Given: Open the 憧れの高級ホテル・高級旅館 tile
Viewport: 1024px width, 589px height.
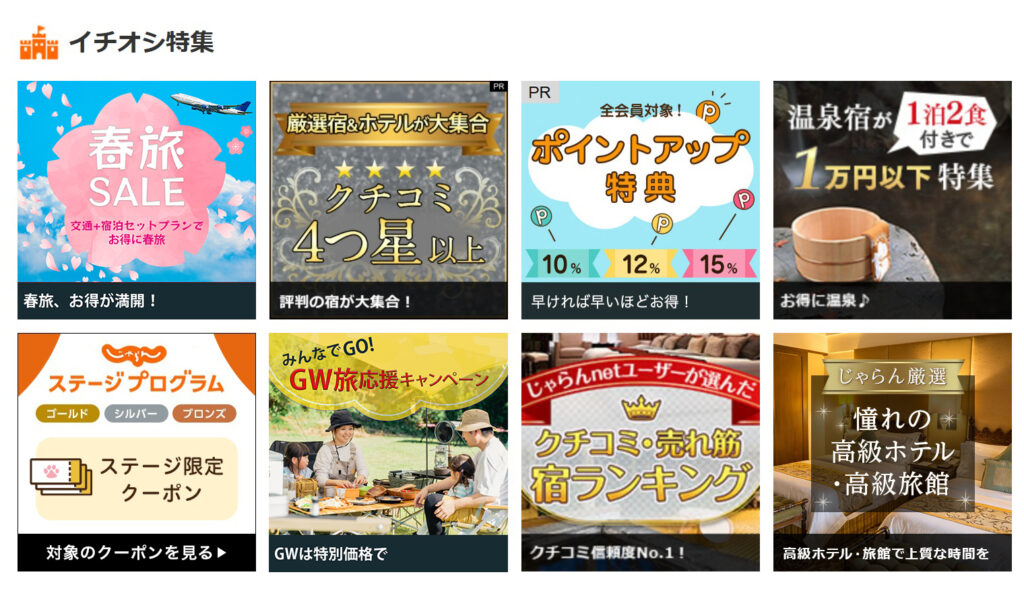Looking at the screenshot, I should 892,451.
